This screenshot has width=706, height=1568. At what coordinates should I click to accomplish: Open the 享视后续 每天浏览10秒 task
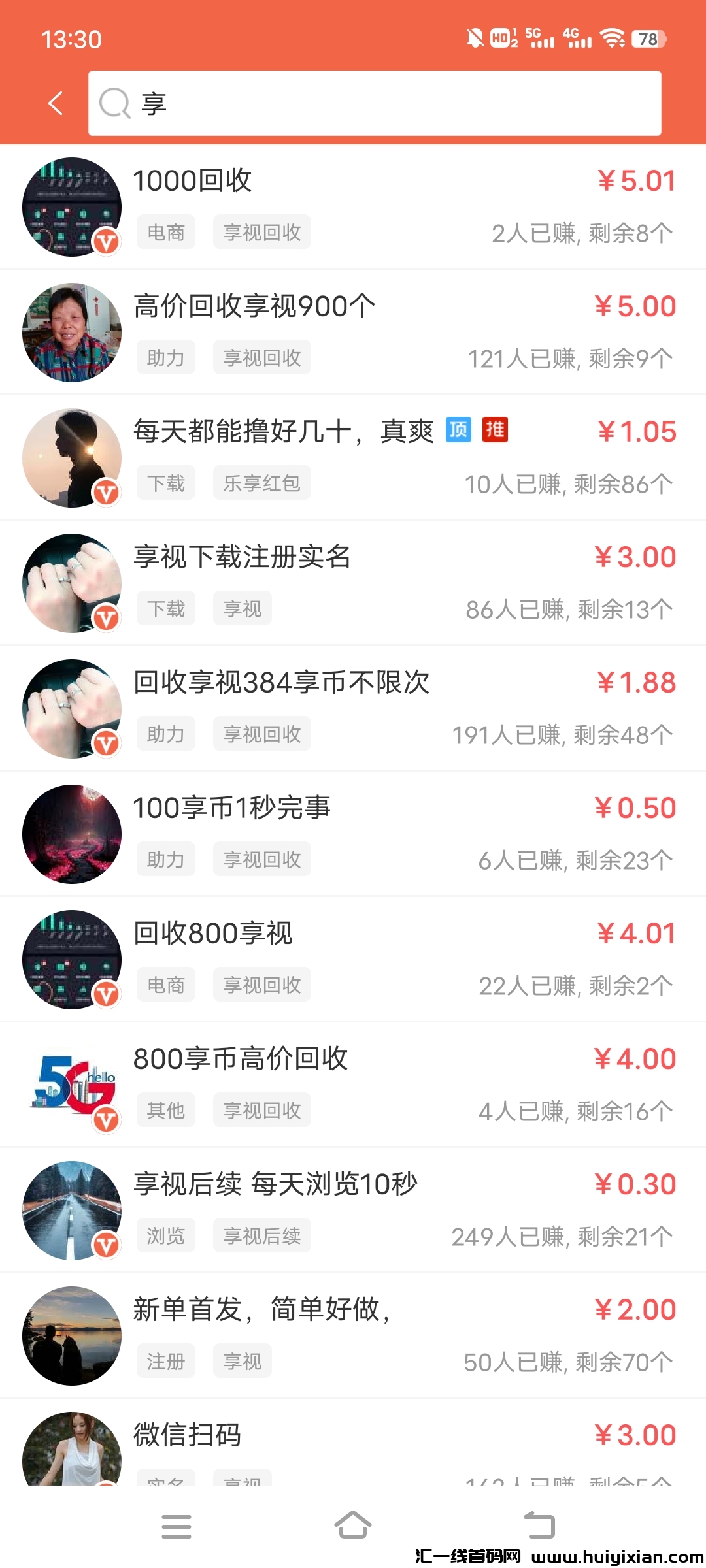point(275,1184)
